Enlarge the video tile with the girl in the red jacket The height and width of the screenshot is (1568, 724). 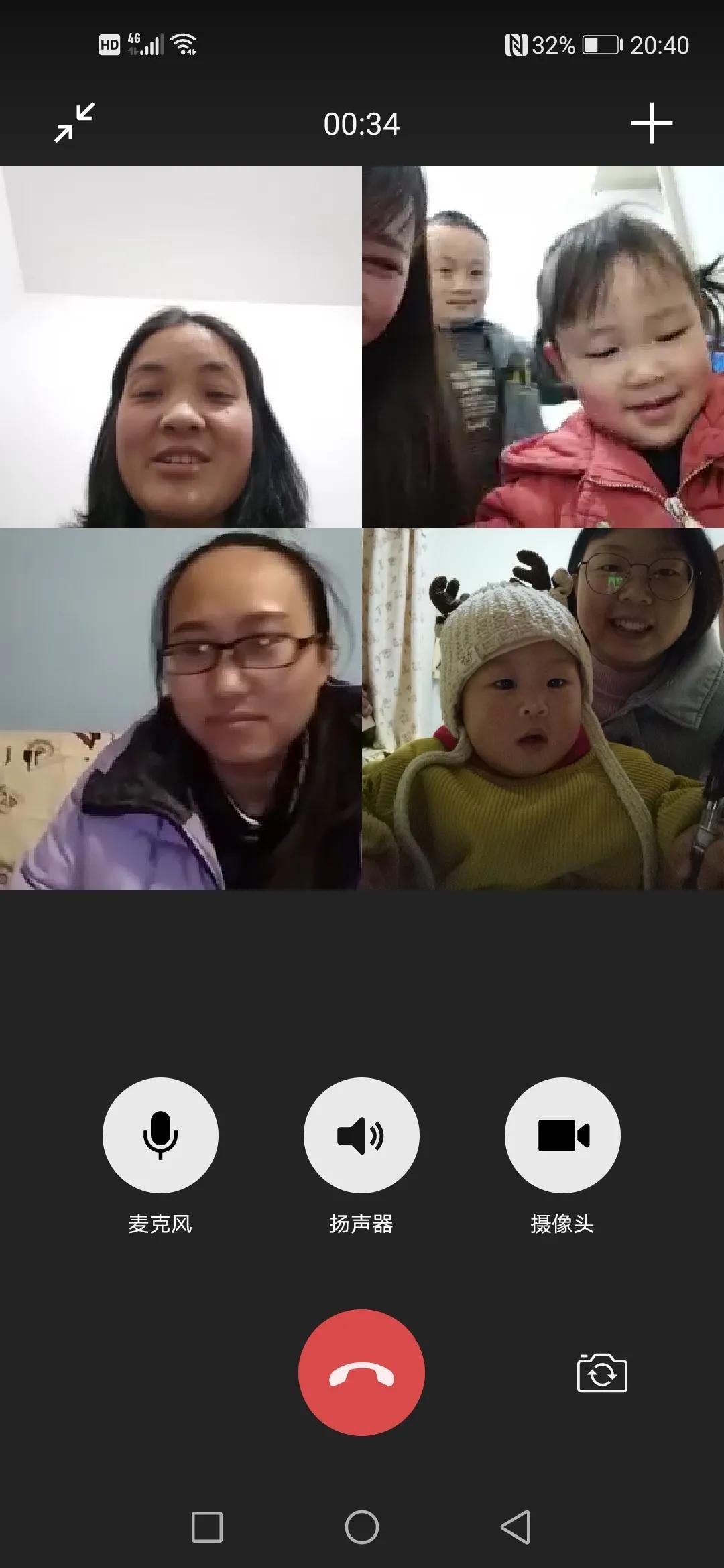tap(543, 347)
